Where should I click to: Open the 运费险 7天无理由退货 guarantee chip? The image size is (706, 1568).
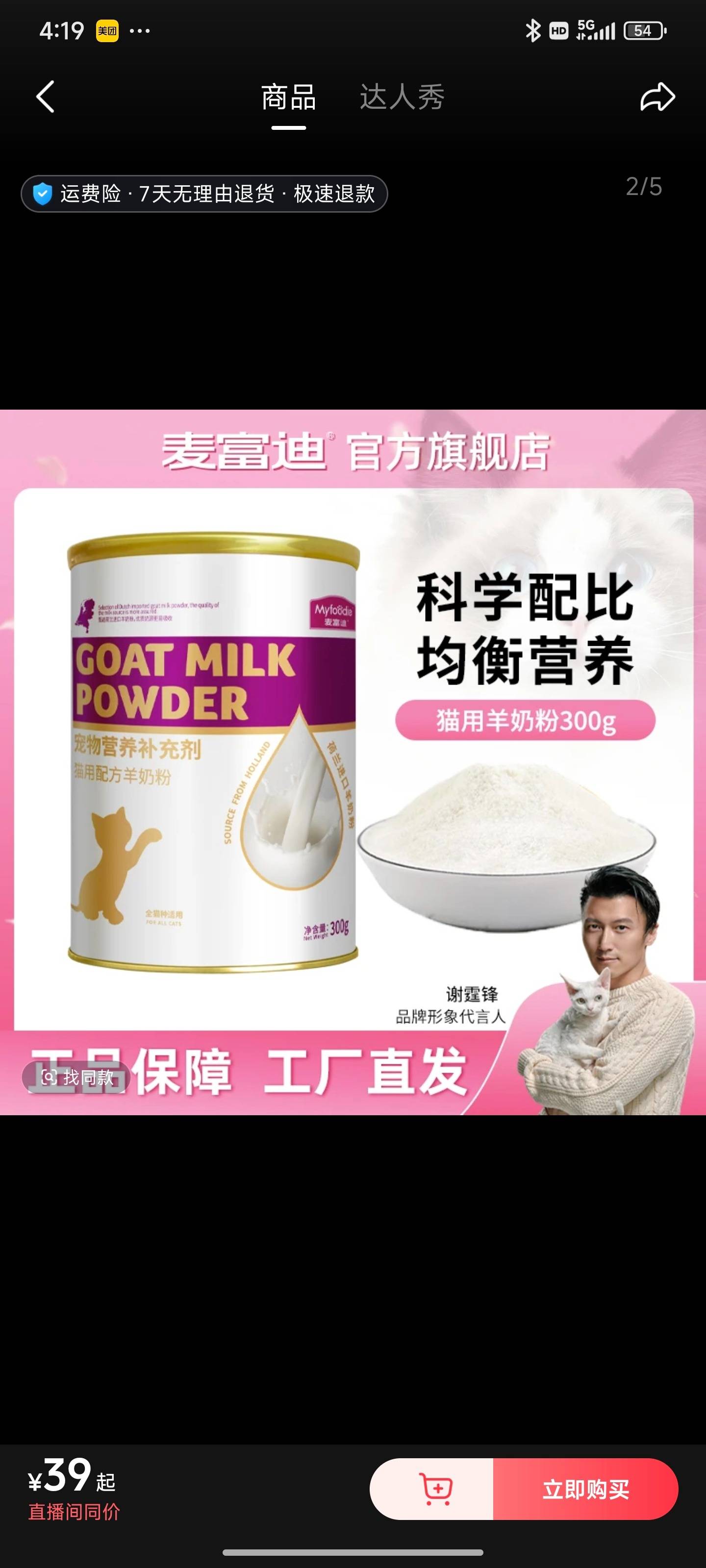coord(204,194)
